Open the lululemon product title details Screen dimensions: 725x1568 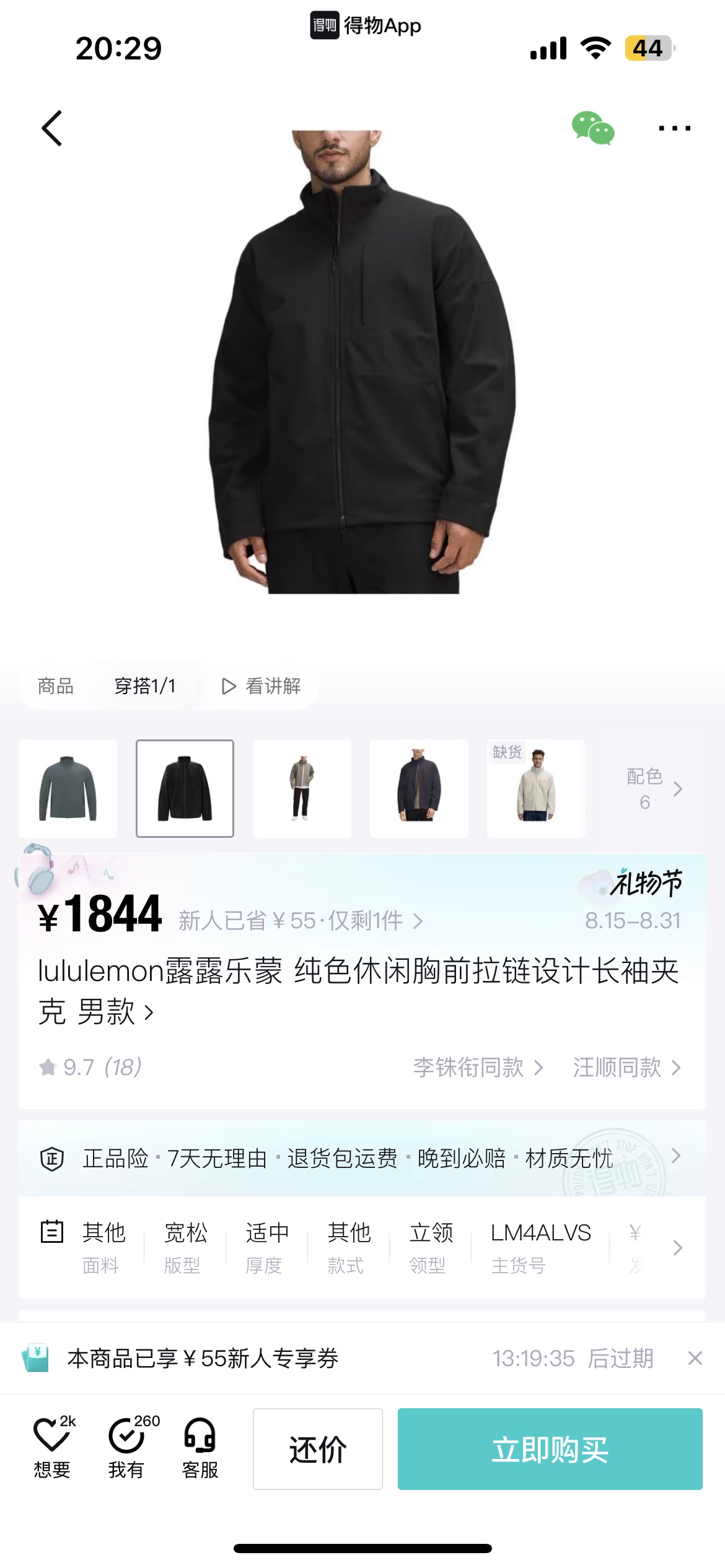(x=358, y=991)
